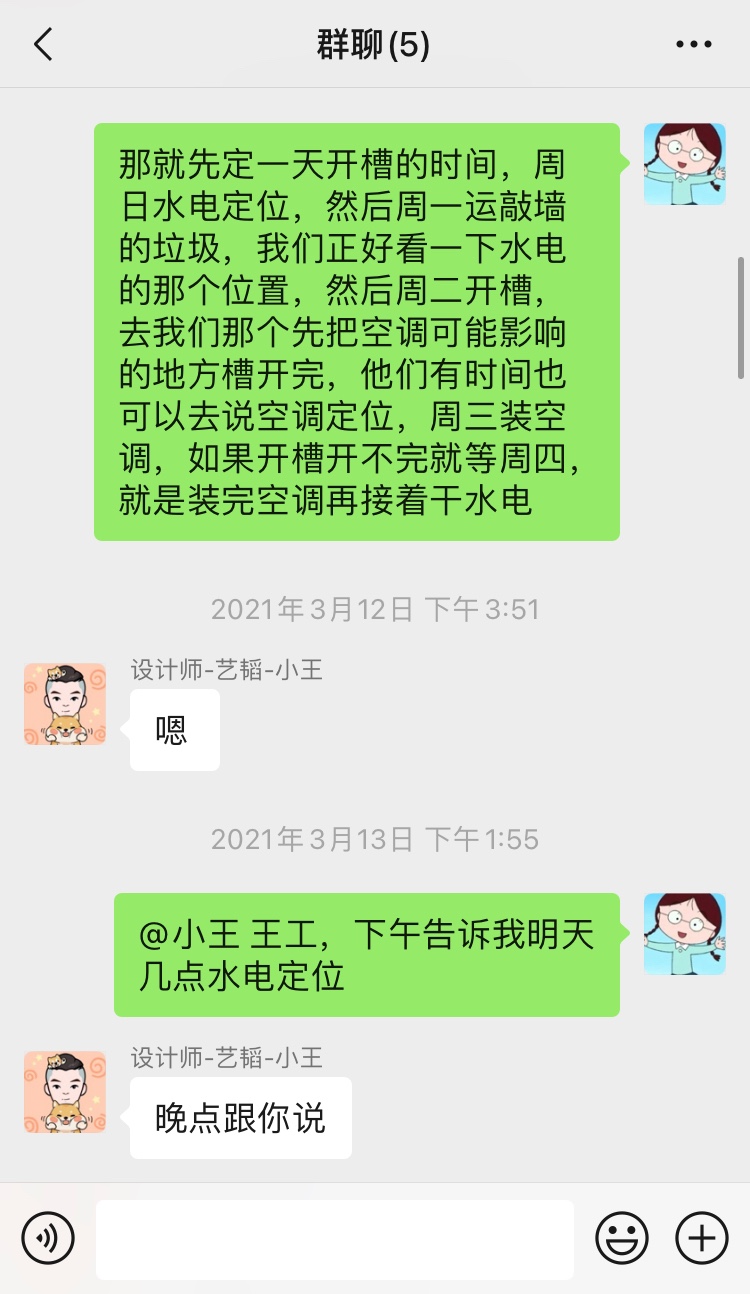
Task: Focus the message text field
Action: click(335, 1239)
